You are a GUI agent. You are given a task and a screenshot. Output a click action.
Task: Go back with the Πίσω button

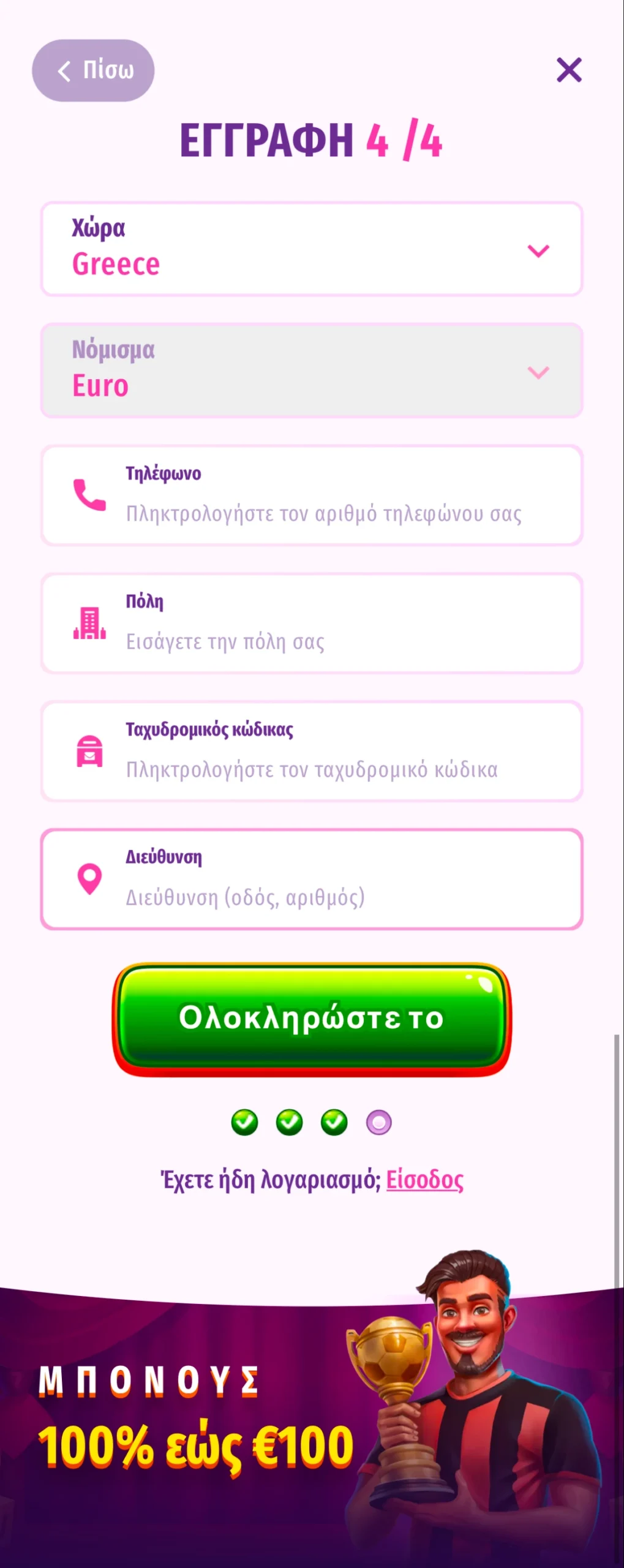tap(93, 70)
